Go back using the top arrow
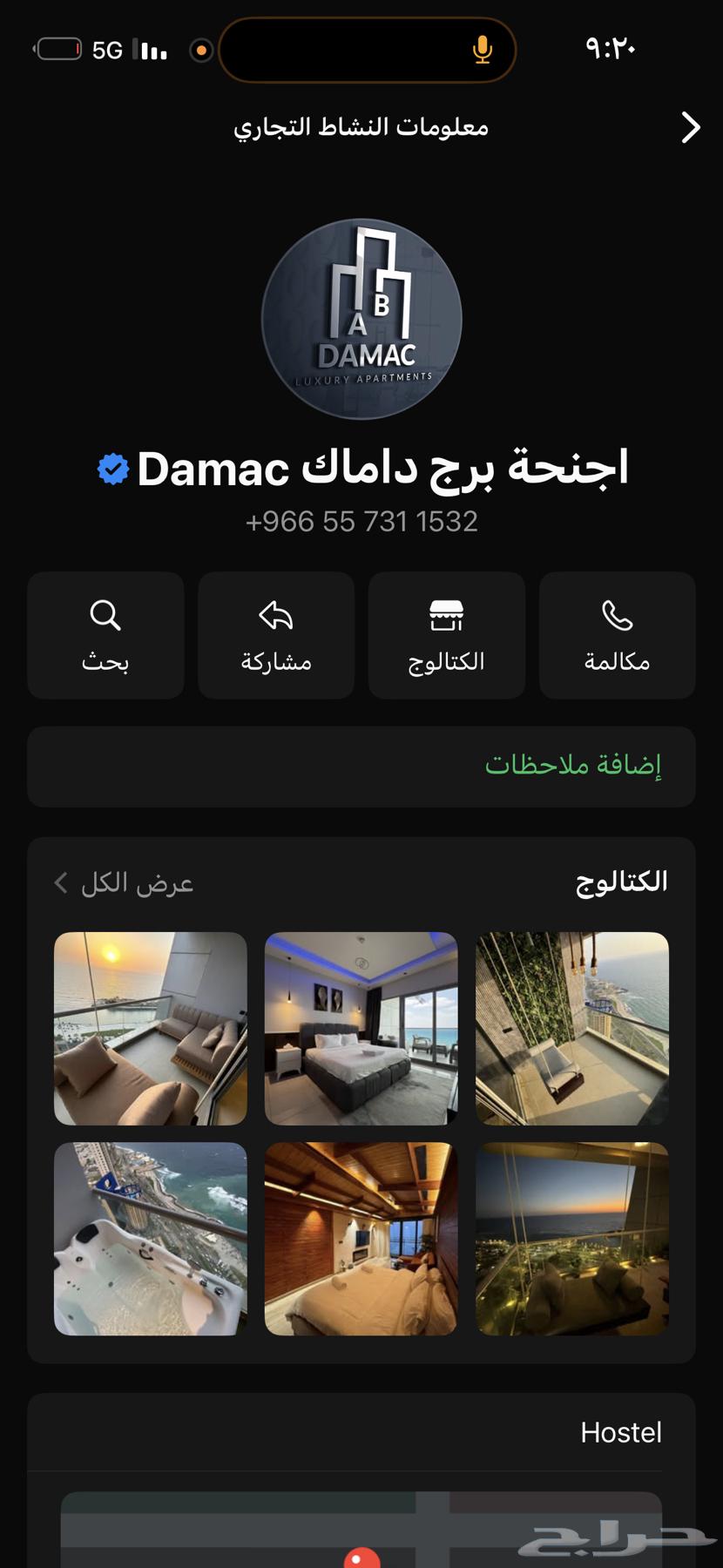Screen dimensions: 723x1568 click(x=690, y=127)
